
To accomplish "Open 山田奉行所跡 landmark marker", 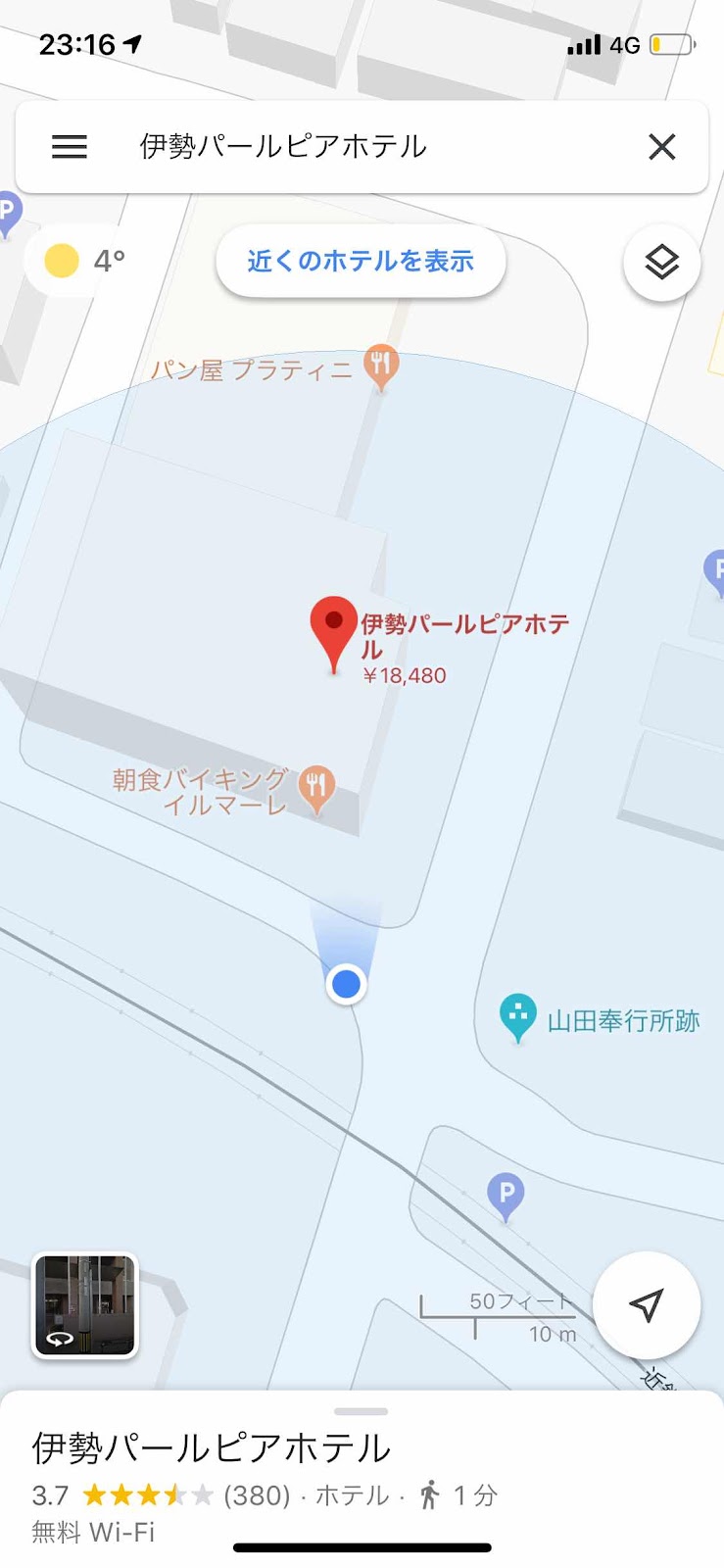I will point(517,1018).
